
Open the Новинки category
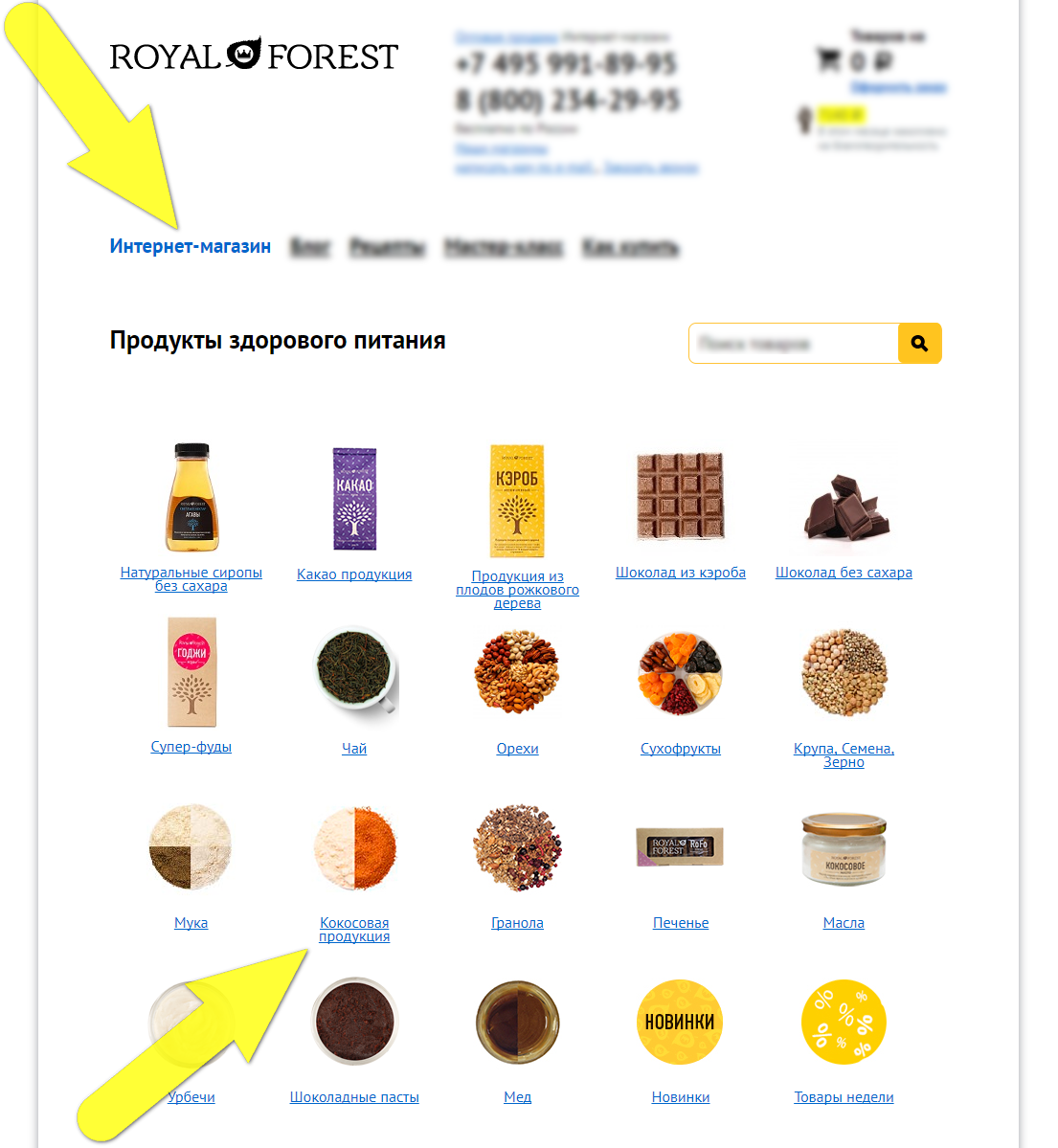[x=680, y=1097]
